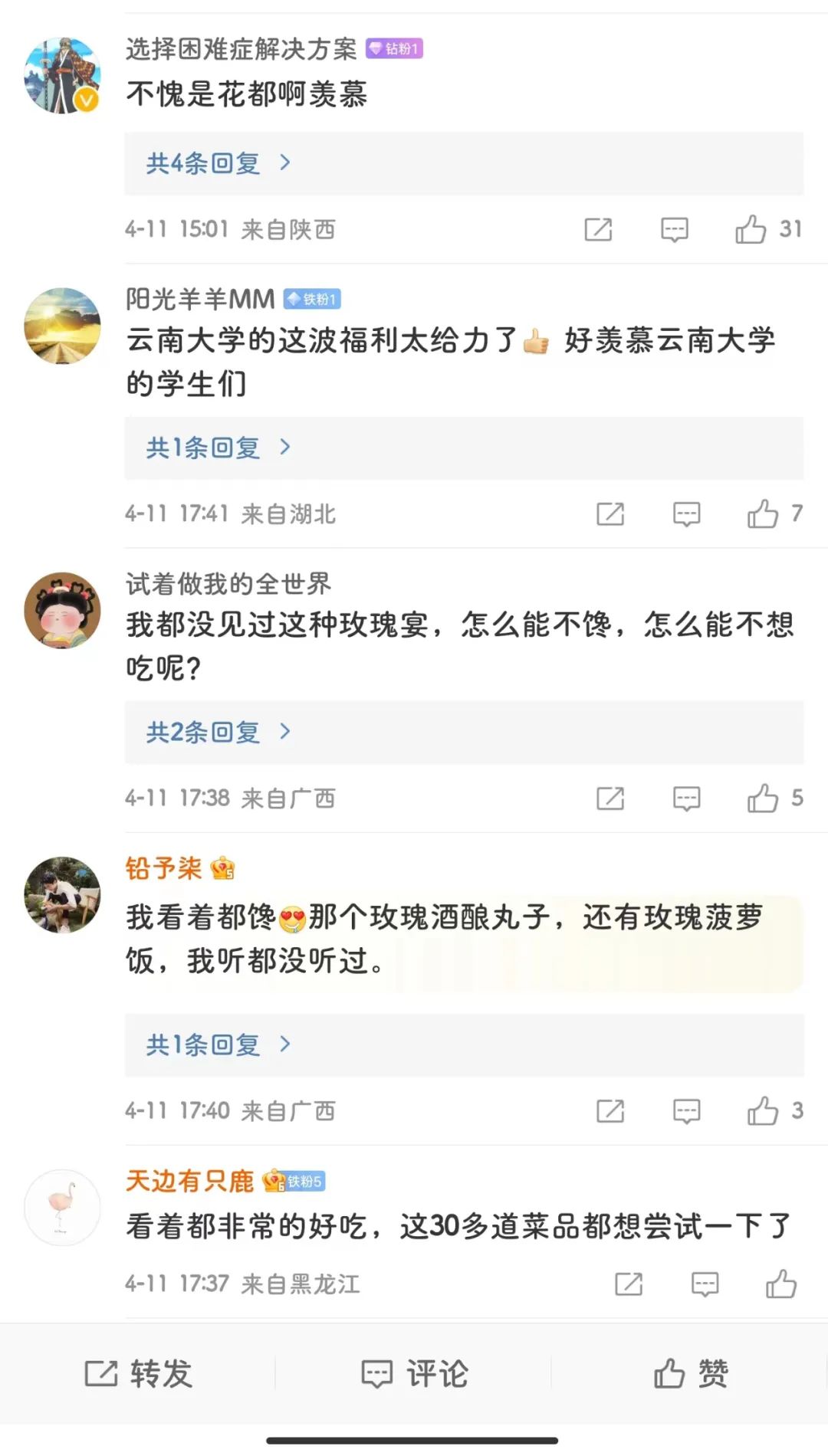Click the 钻粉1 badge on the first commenter
Image resolution: width=828 pixels, height=1456 pixels.
[x=395, y=48]
